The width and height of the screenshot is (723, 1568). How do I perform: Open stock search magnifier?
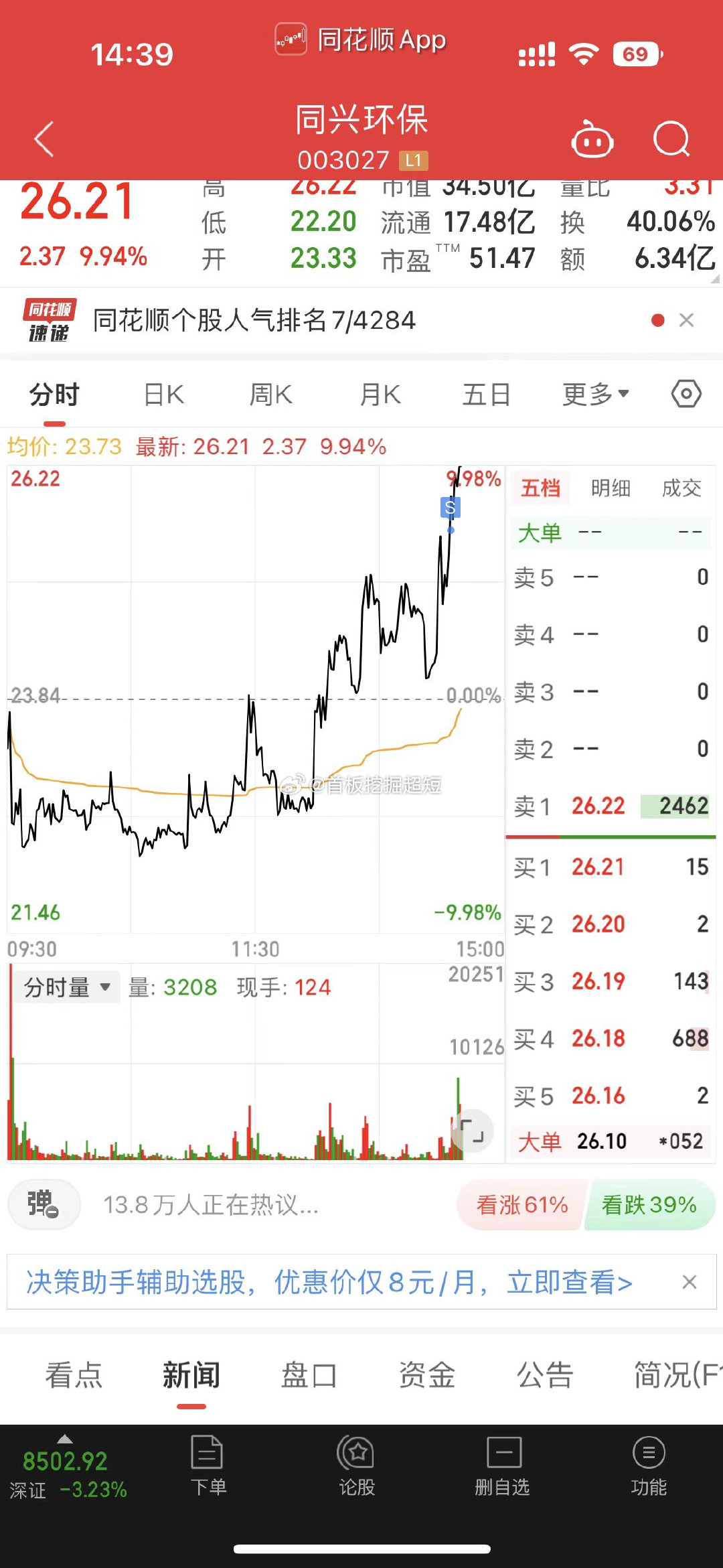(x=671, y=139)
